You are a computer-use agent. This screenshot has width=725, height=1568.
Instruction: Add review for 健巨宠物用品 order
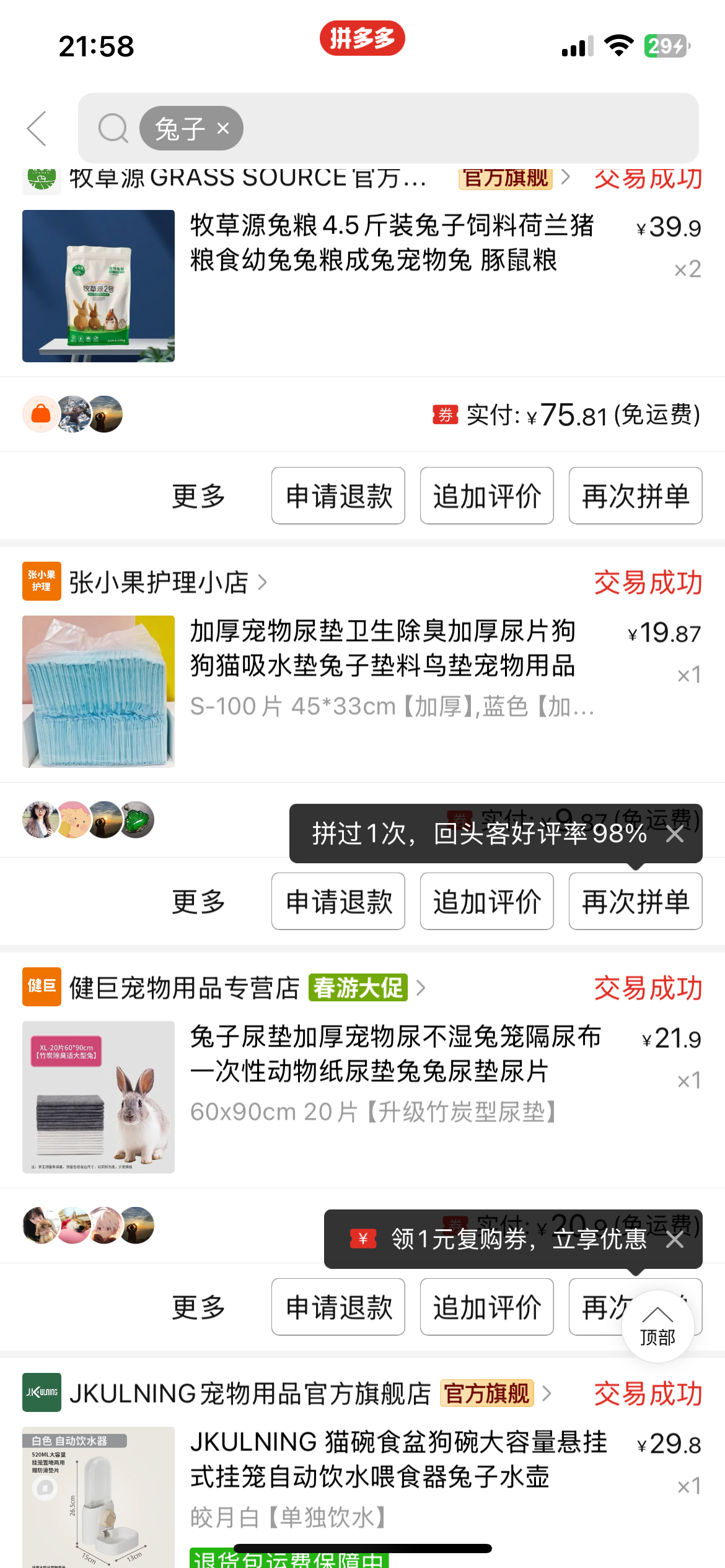486,1307
